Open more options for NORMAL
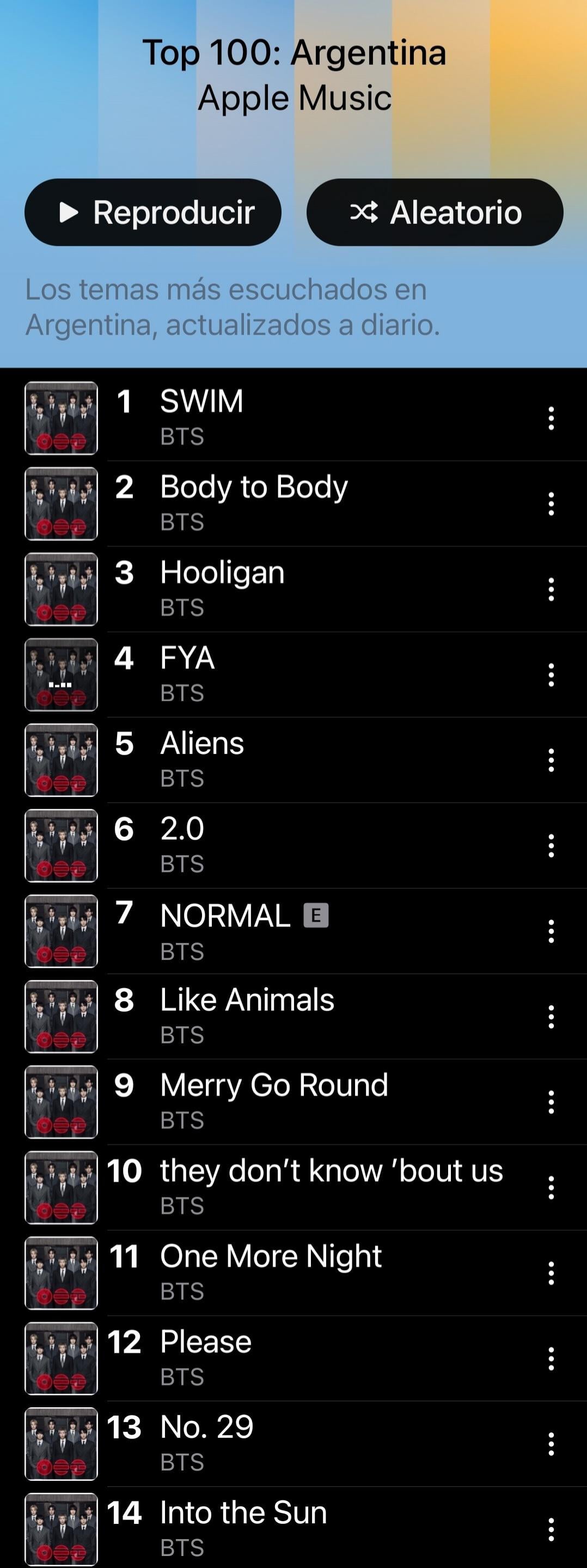587x1568 pixels. click(x=551, y=931)
